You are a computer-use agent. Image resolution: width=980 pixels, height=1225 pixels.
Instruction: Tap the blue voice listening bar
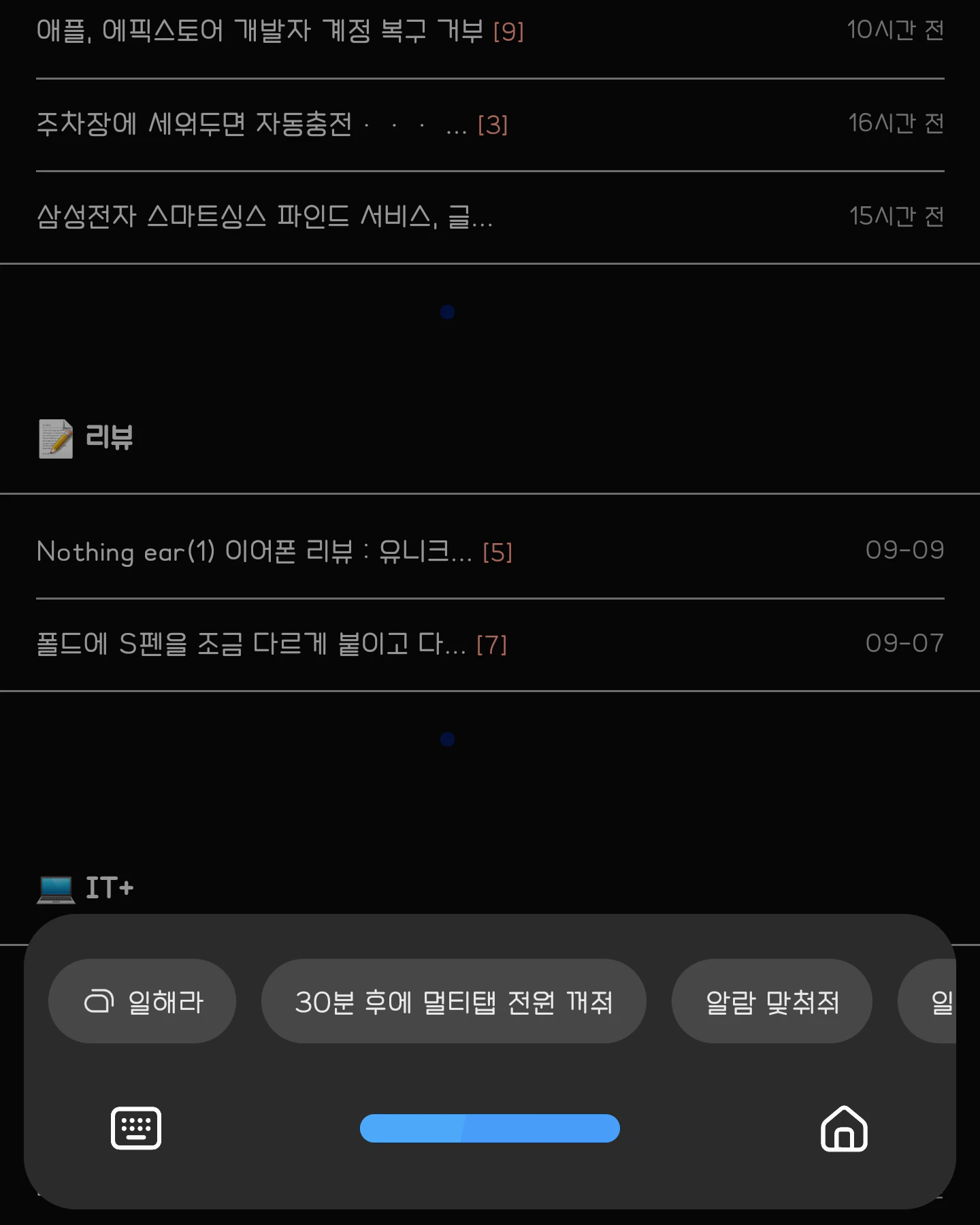[490, 1128]
